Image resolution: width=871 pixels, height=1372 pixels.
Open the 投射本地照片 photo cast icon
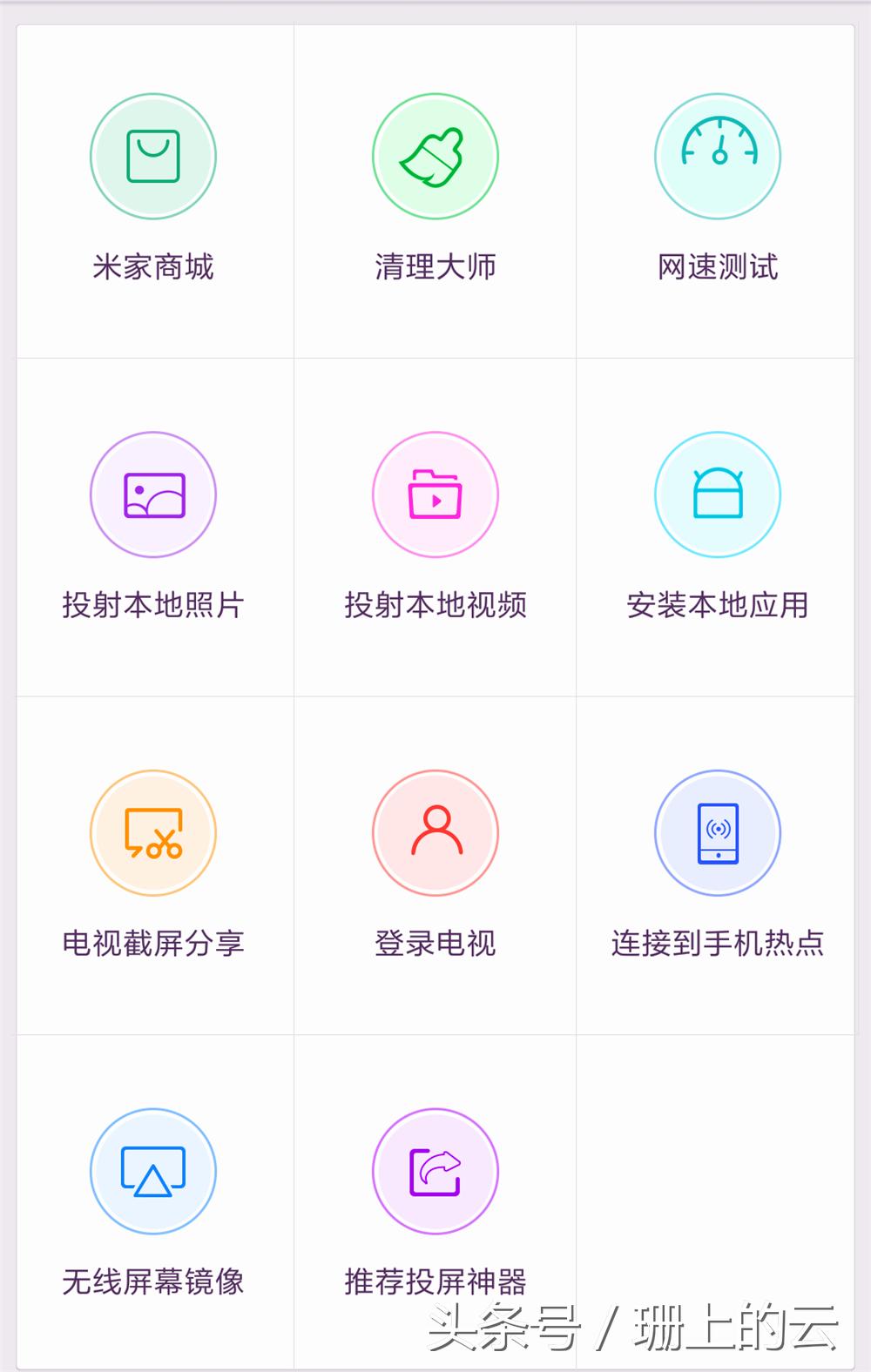pos(152,494)
